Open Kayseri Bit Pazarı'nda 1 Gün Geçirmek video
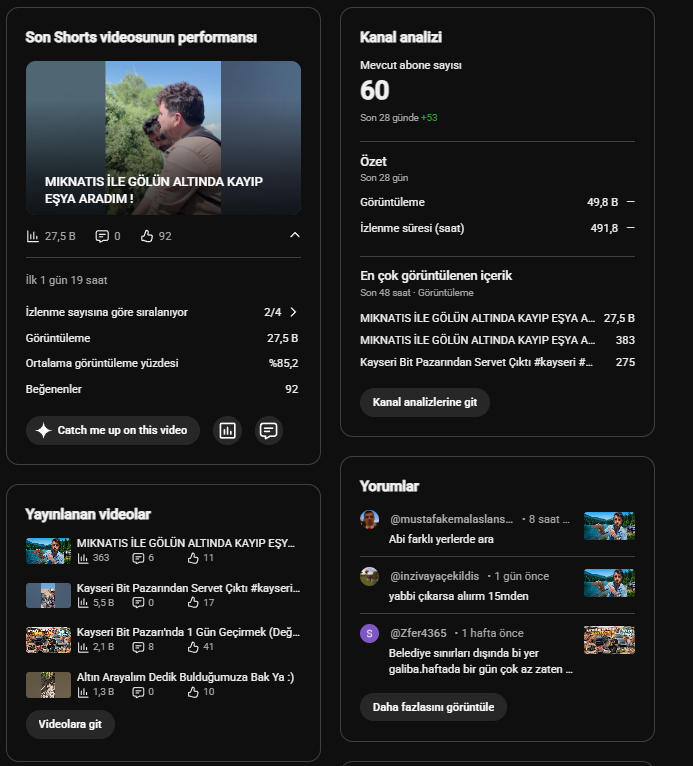Screen dimensions: 693x766 pyautogui.click(x=163, y=639)
